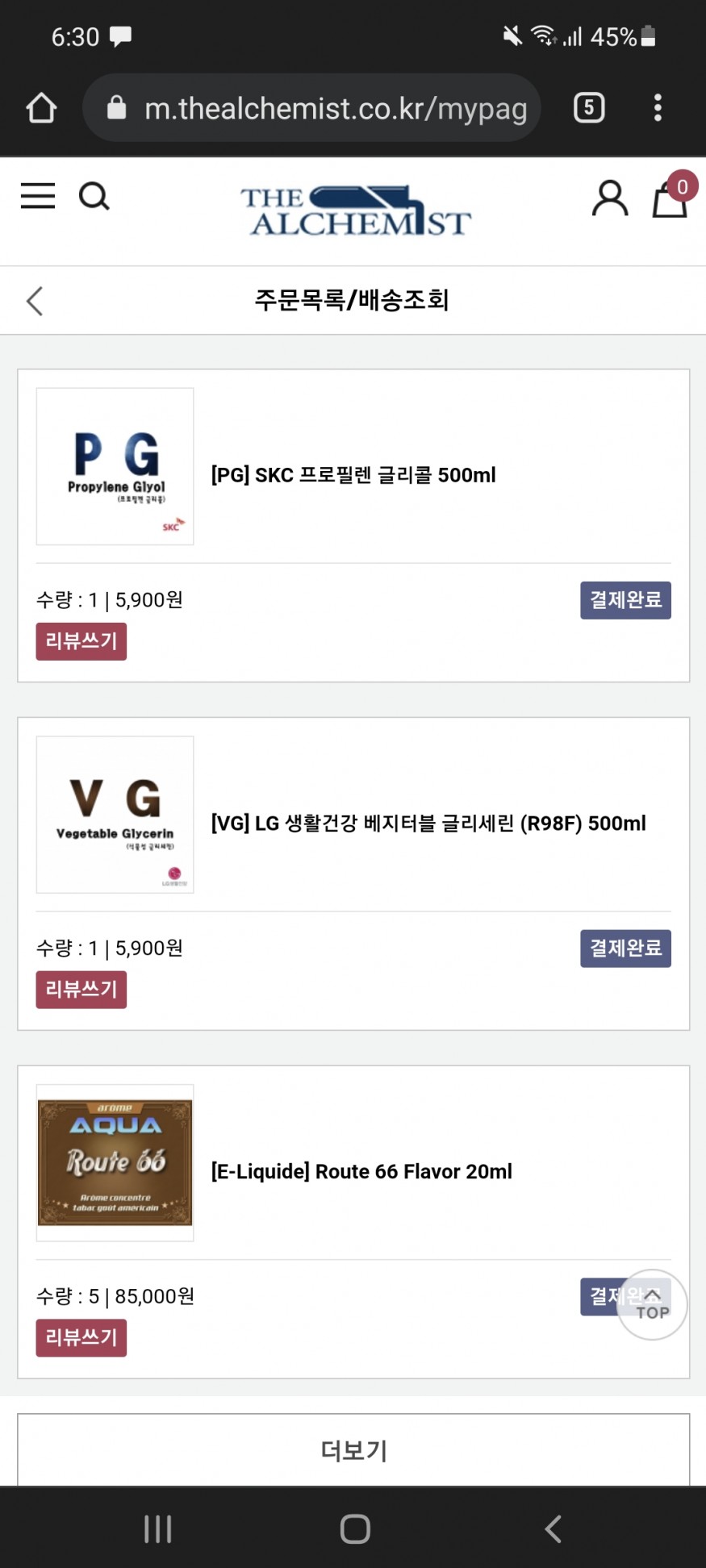Open the shopping cart

point(670,198)
